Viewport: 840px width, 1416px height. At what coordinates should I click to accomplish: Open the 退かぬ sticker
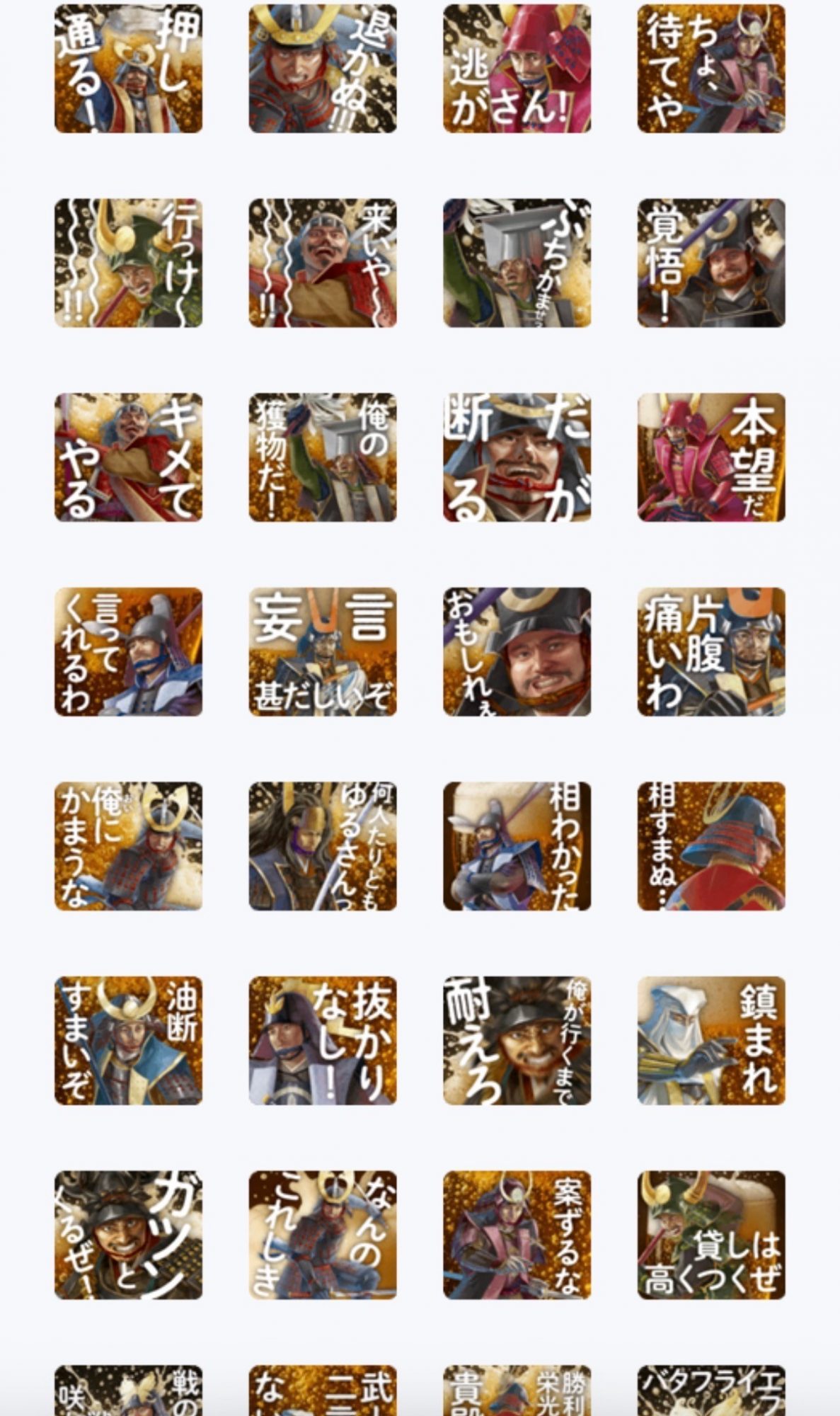click(x=322, y=69)
